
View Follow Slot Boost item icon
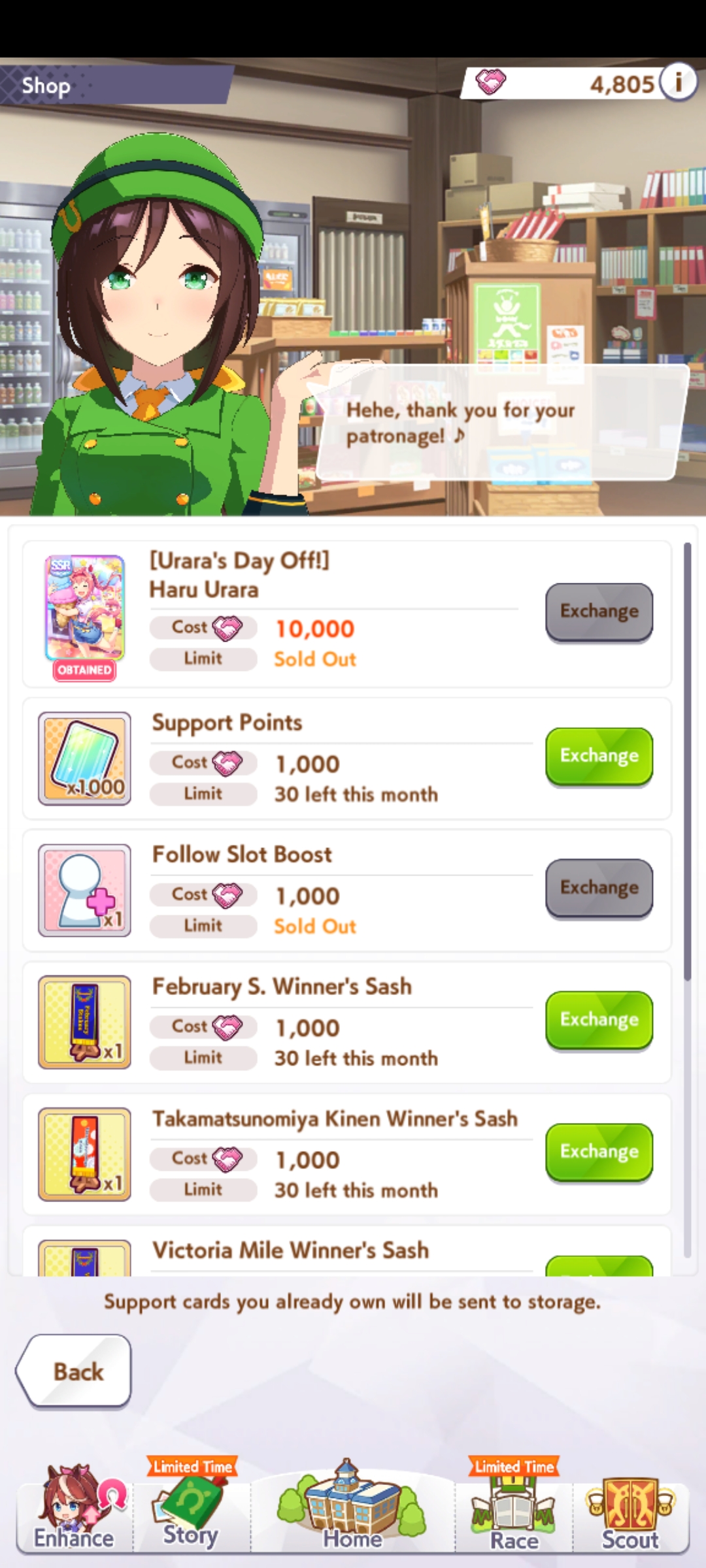84,890
